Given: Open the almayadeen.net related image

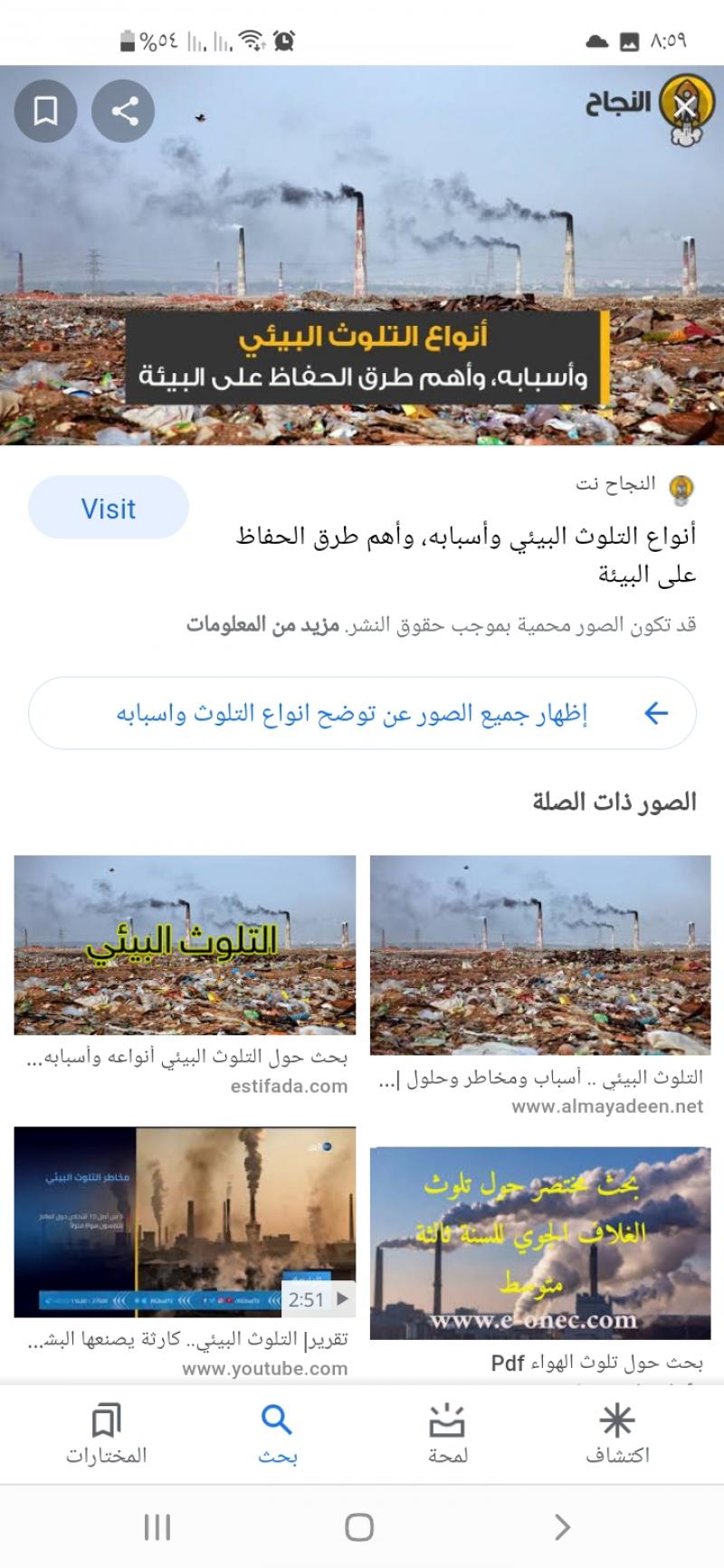Looking at the screenshot, I should [540, 955].
